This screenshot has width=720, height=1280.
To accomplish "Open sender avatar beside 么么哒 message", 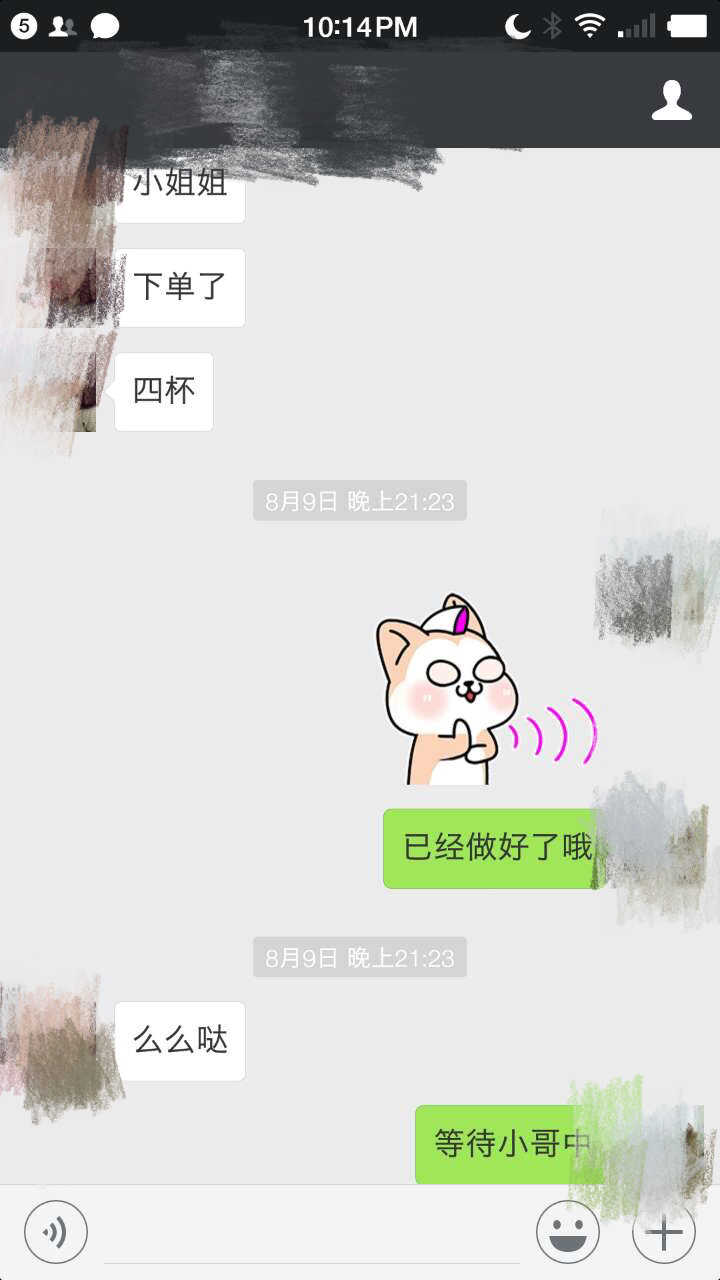I will [56, 1041].
